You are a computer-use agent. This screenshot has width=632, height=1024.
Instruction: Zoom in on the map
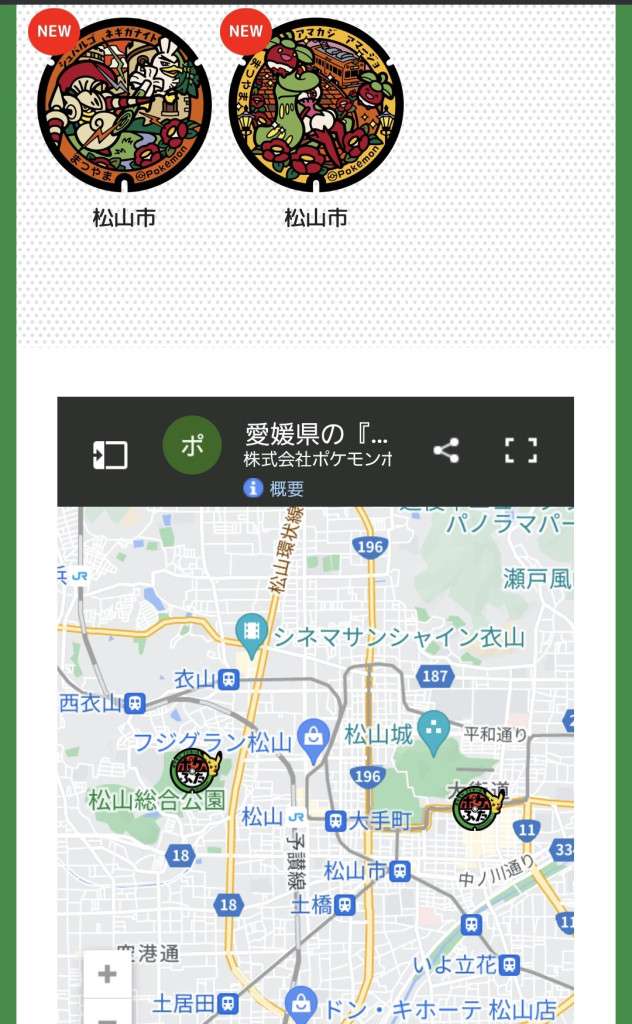(x=107, y=973)
